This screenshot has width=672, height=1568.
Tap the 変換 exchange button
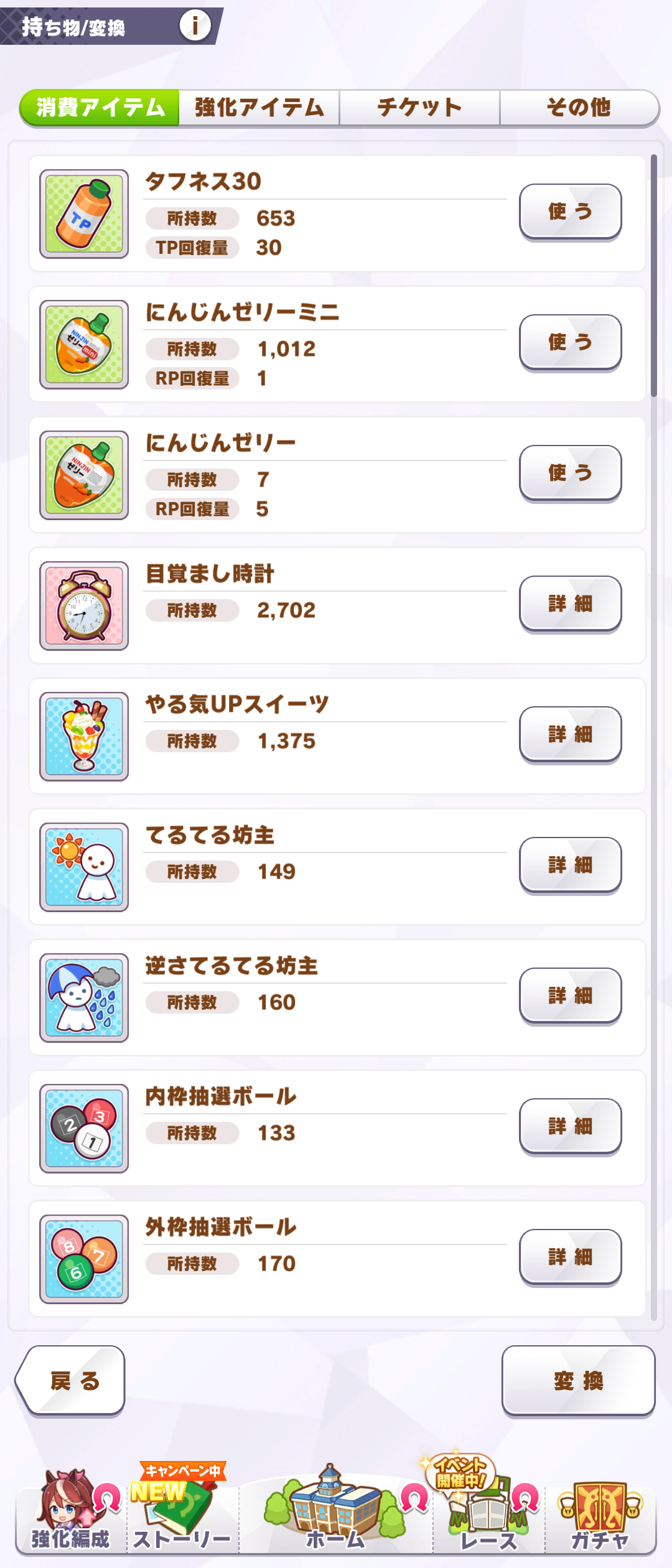[x=578, y=1380]
